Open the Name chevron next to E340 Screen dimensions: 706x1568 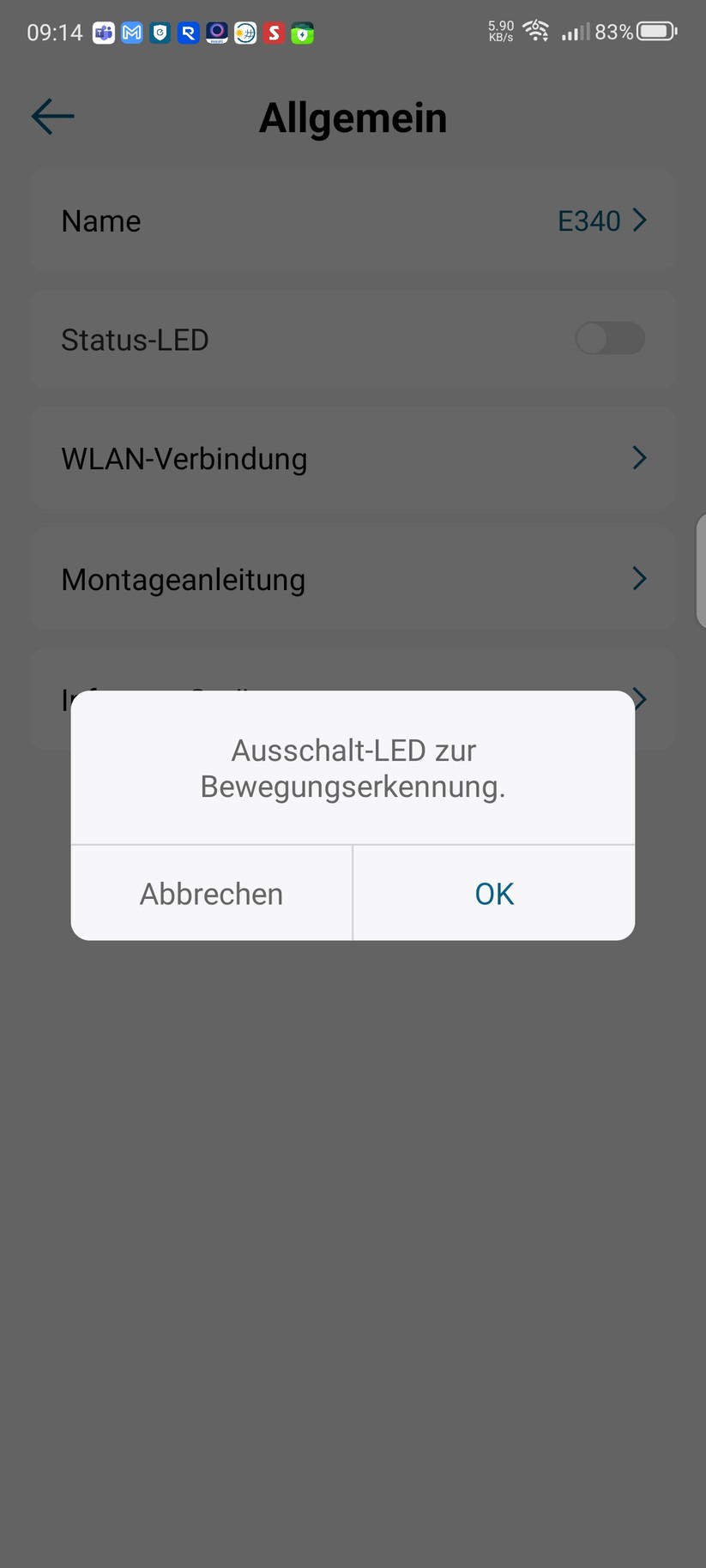point(638,220)
